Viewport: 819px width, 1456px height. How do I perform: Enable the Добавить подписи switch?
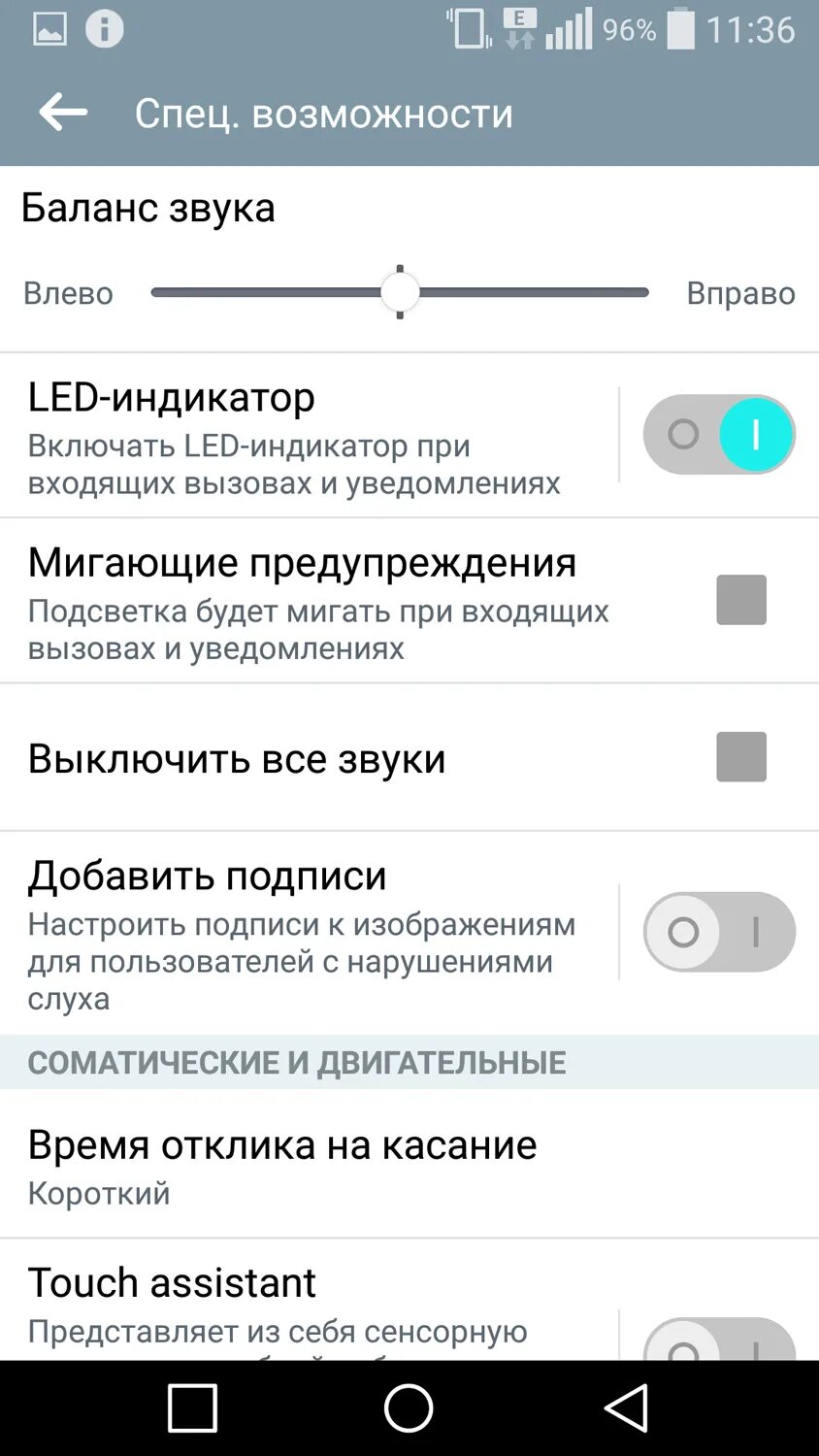(x=718, y=932)
